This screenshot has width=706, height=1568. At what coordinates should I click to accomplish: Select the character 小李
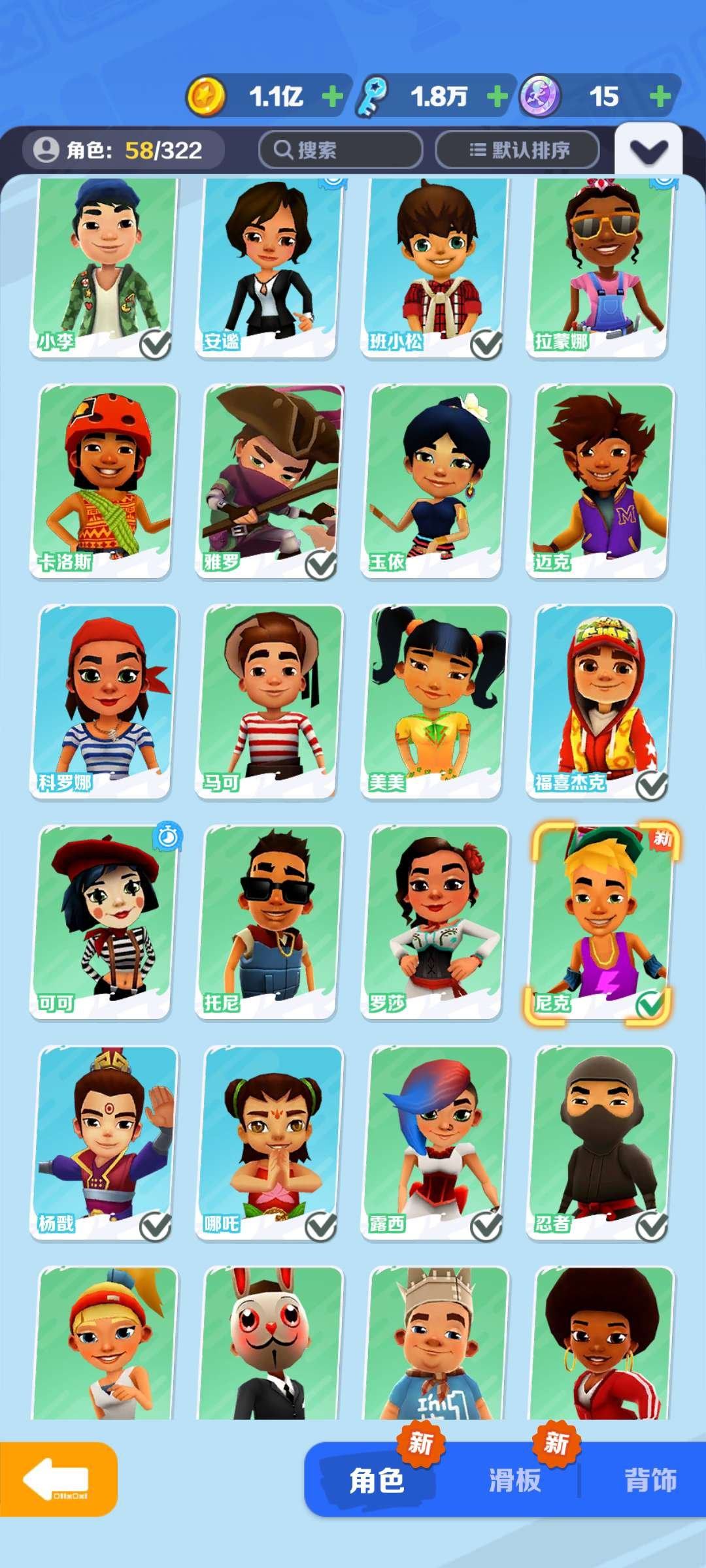pyautogui.click(x=103, y=268)
